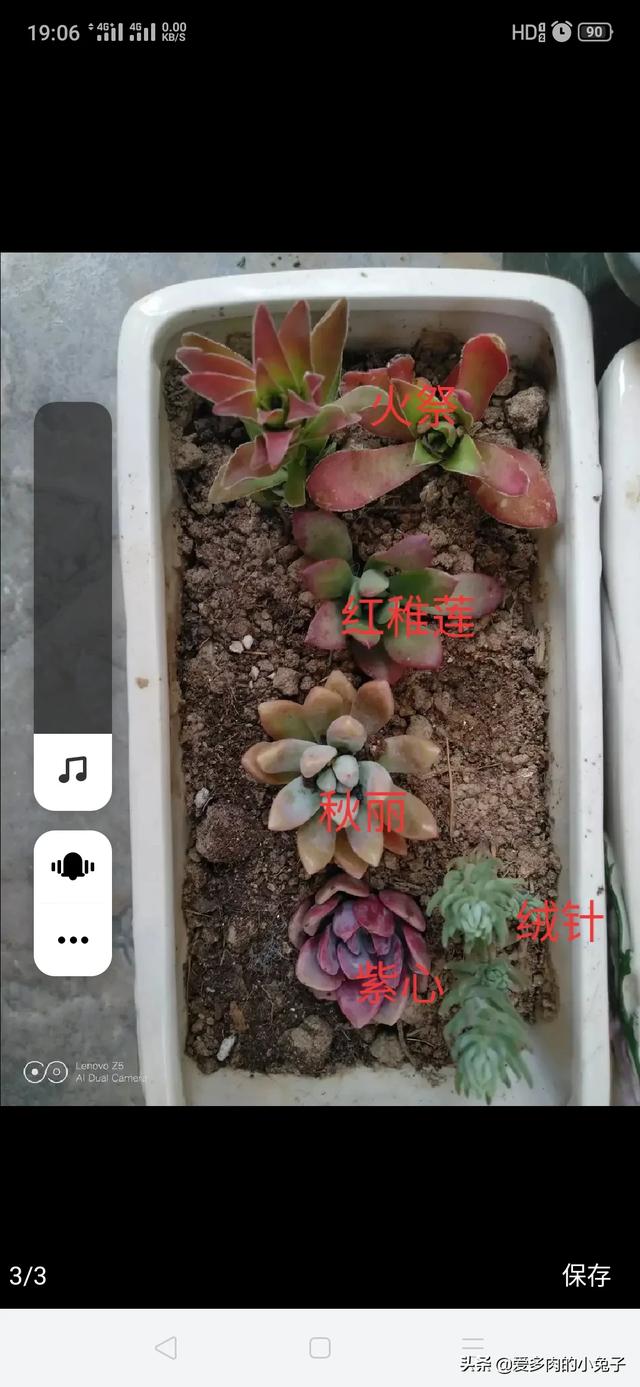Toggle the ringer bell vibrate mode

(x=73, y=866)
